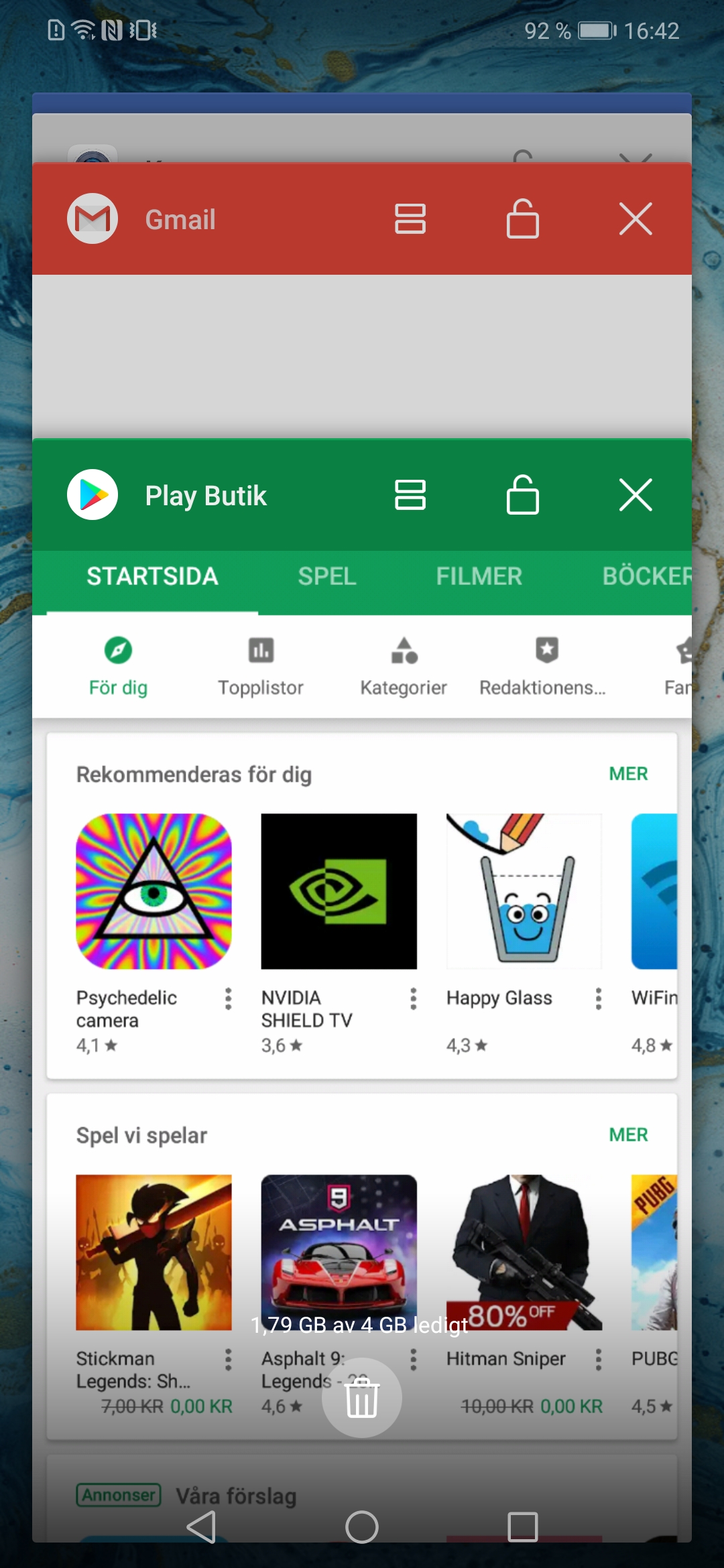Open Play Butik in split-screen mode
The width and height of the screenshot is (724, 1568).
pyautogui.click(x=410, y=495)
